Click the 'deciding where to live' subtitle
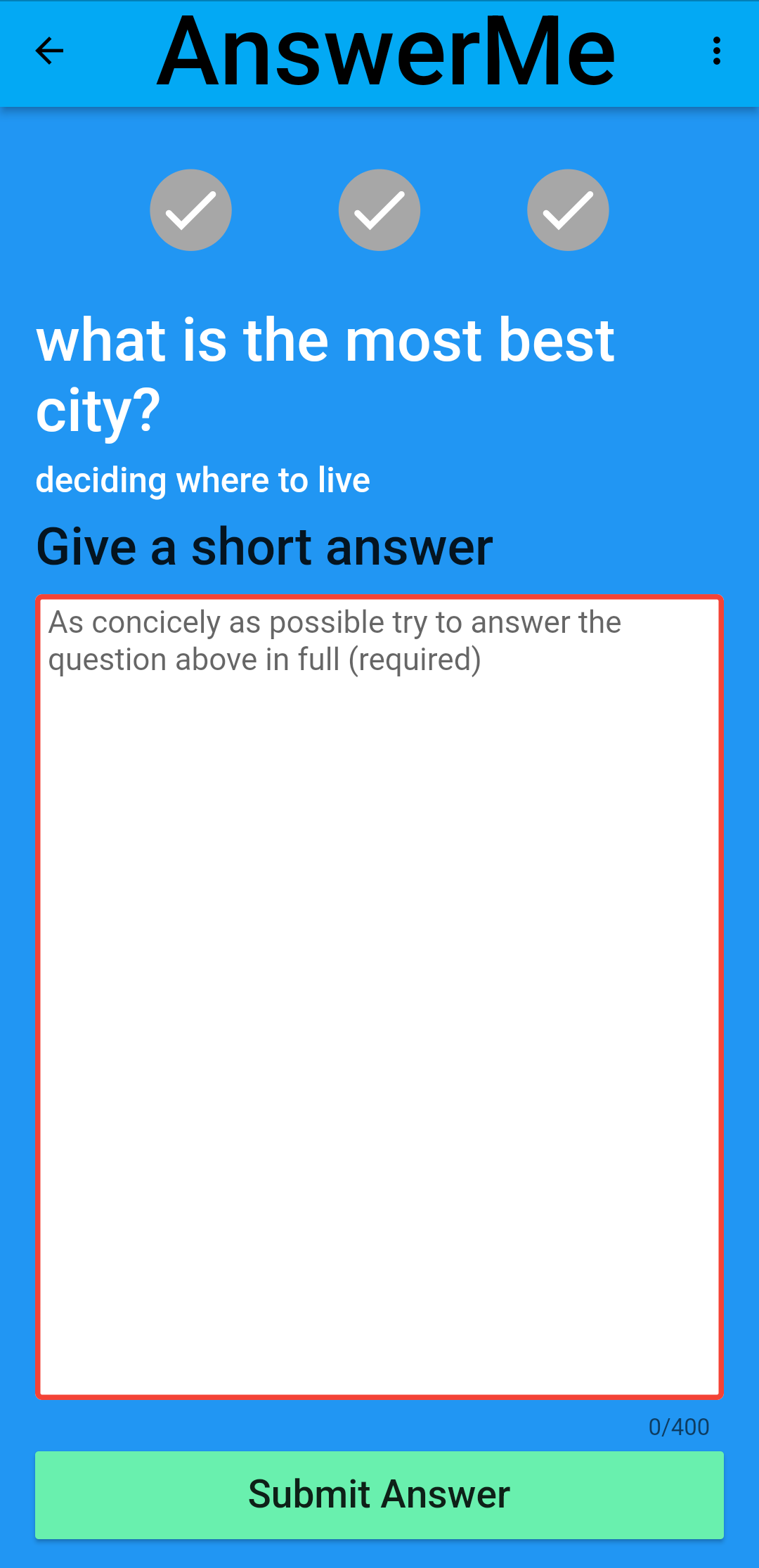Image resolution: width=759 pixels, height=1568 pixels. pos(203,480)
